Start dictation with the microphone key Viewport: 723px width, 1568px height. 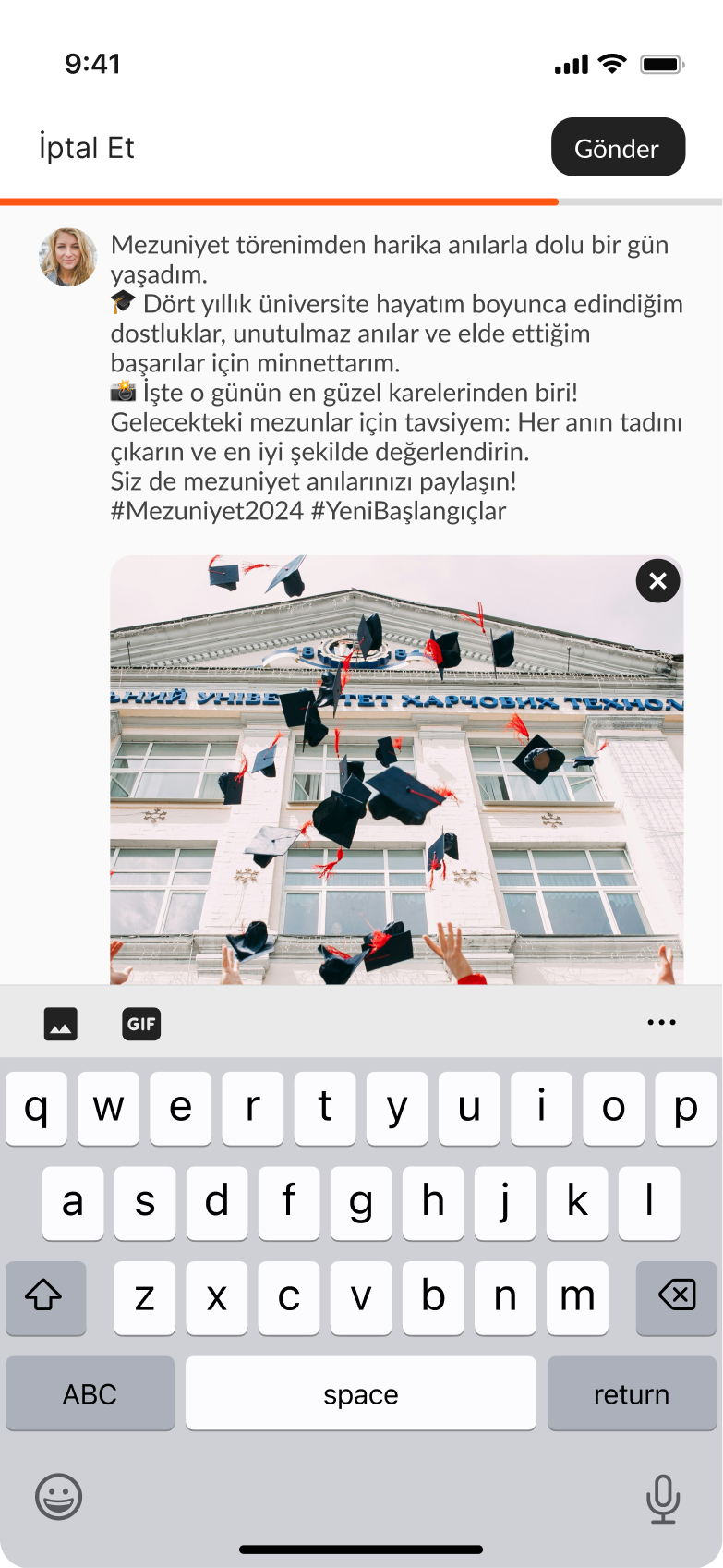662,1498
